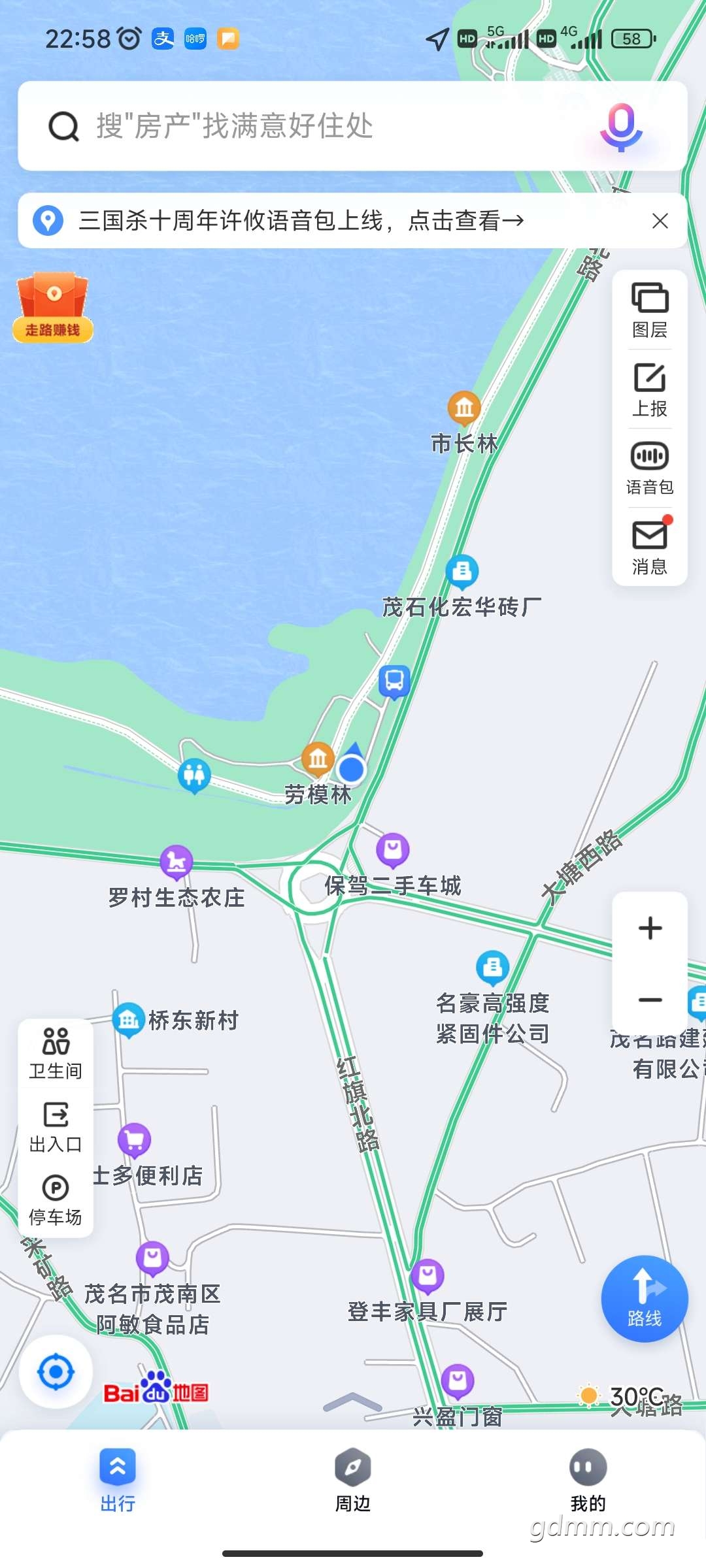Screen dimensions: 706x1568
Task: Open the 走路赚钱 red envelope
Action: point(53,308)
